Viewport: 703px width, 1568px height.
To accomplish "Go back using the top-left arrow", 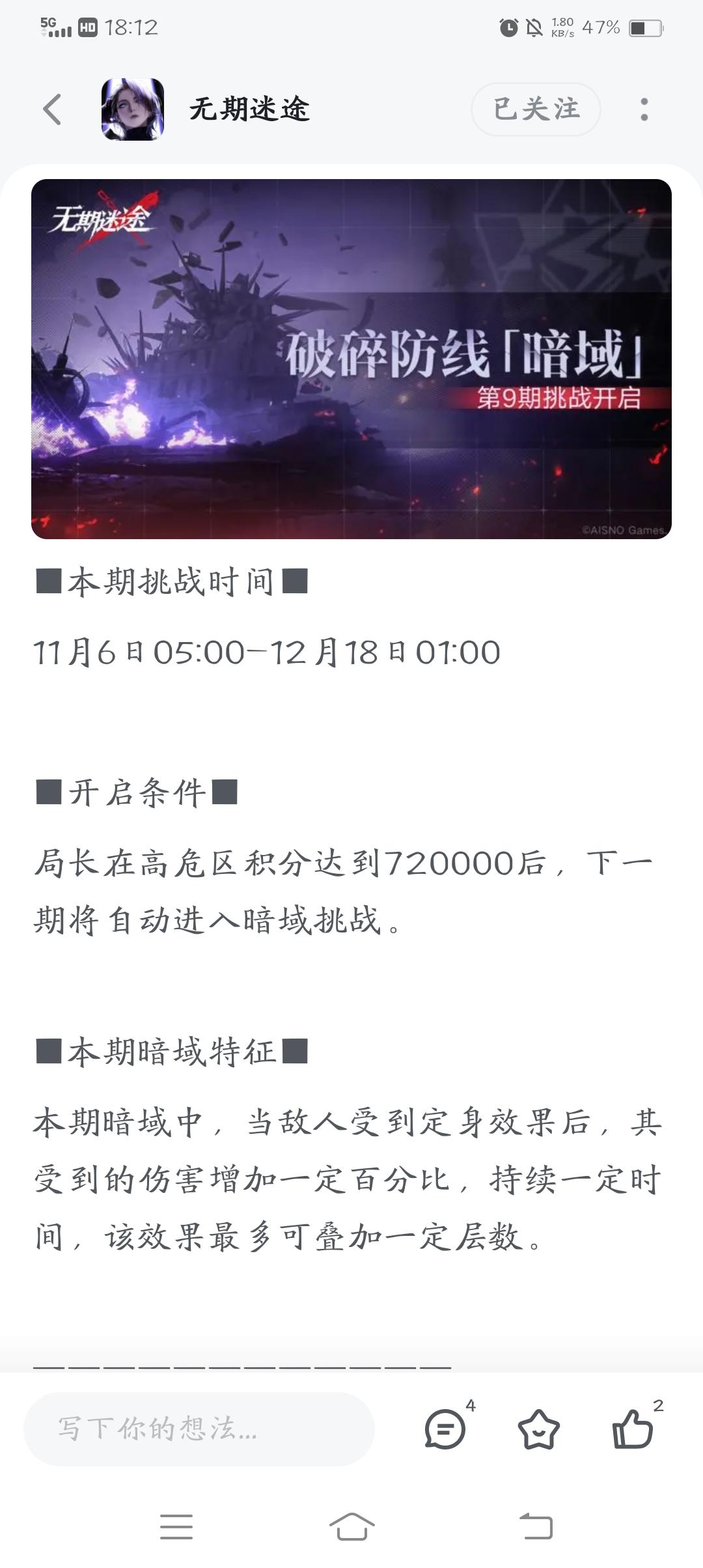I will pos(52,109).
